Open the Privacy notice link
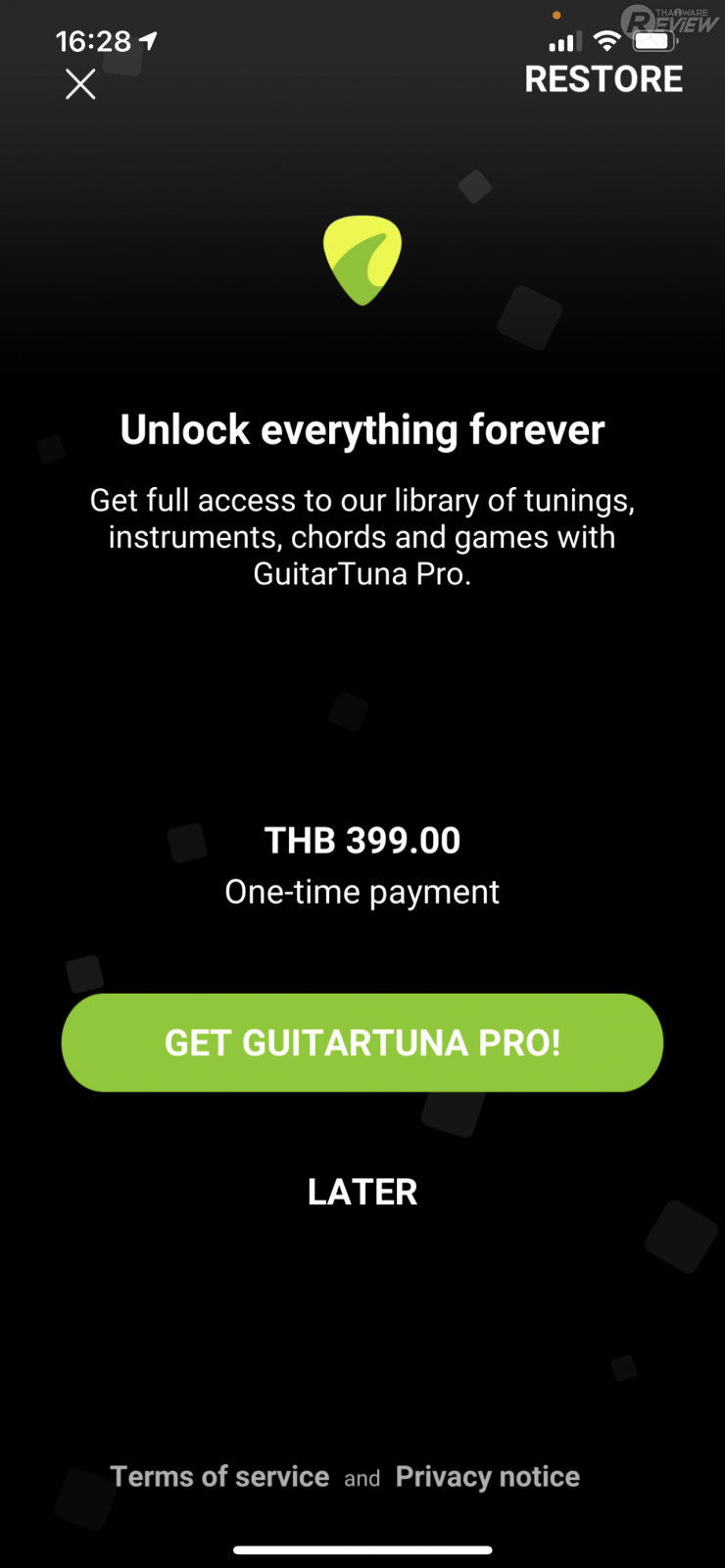Viewport: 725px width, 1568px height. click(487, 1477)
